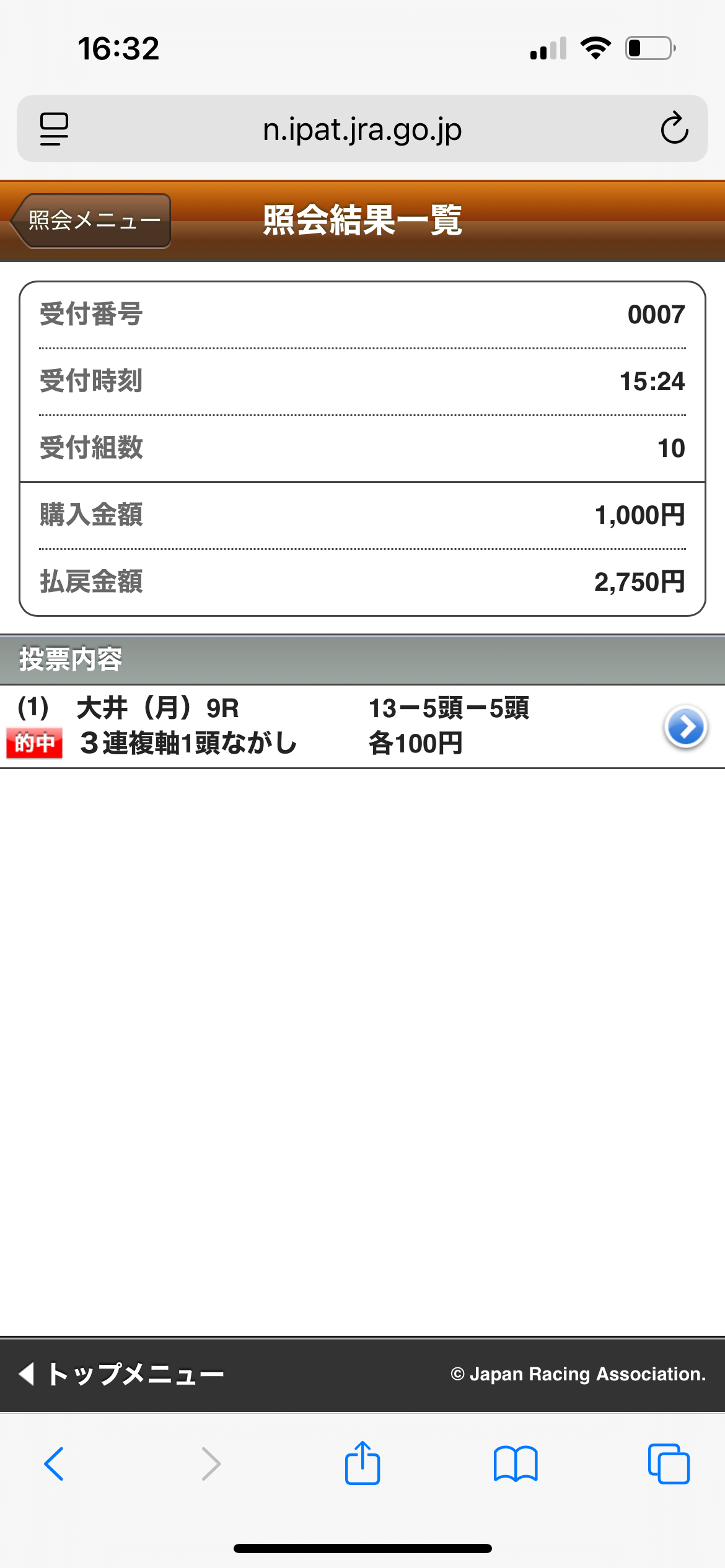
Task: Tap the n.ipat.jra.go.jp address field
Action: 362,129
